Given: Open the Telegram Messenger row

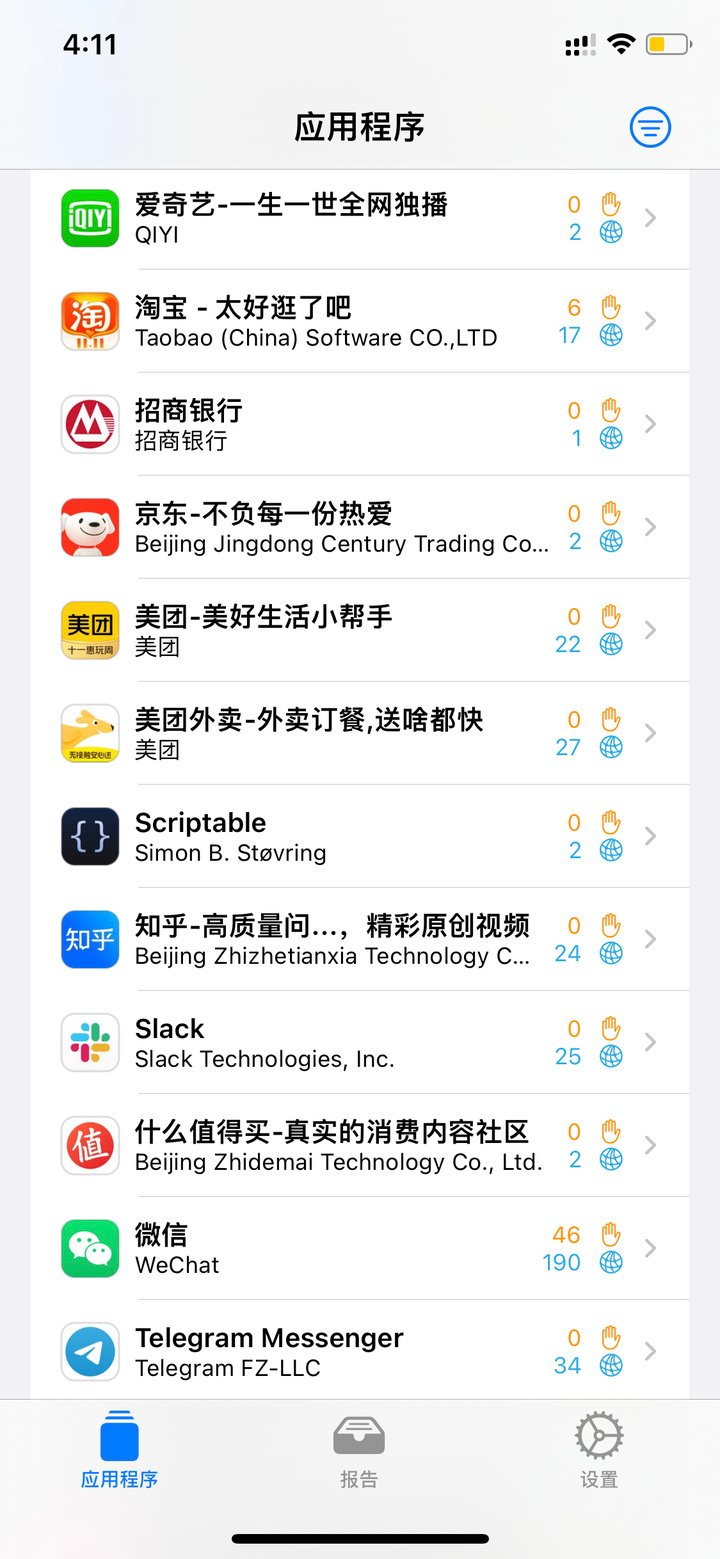Looking at the screenshot, I should coord(360,1350).
